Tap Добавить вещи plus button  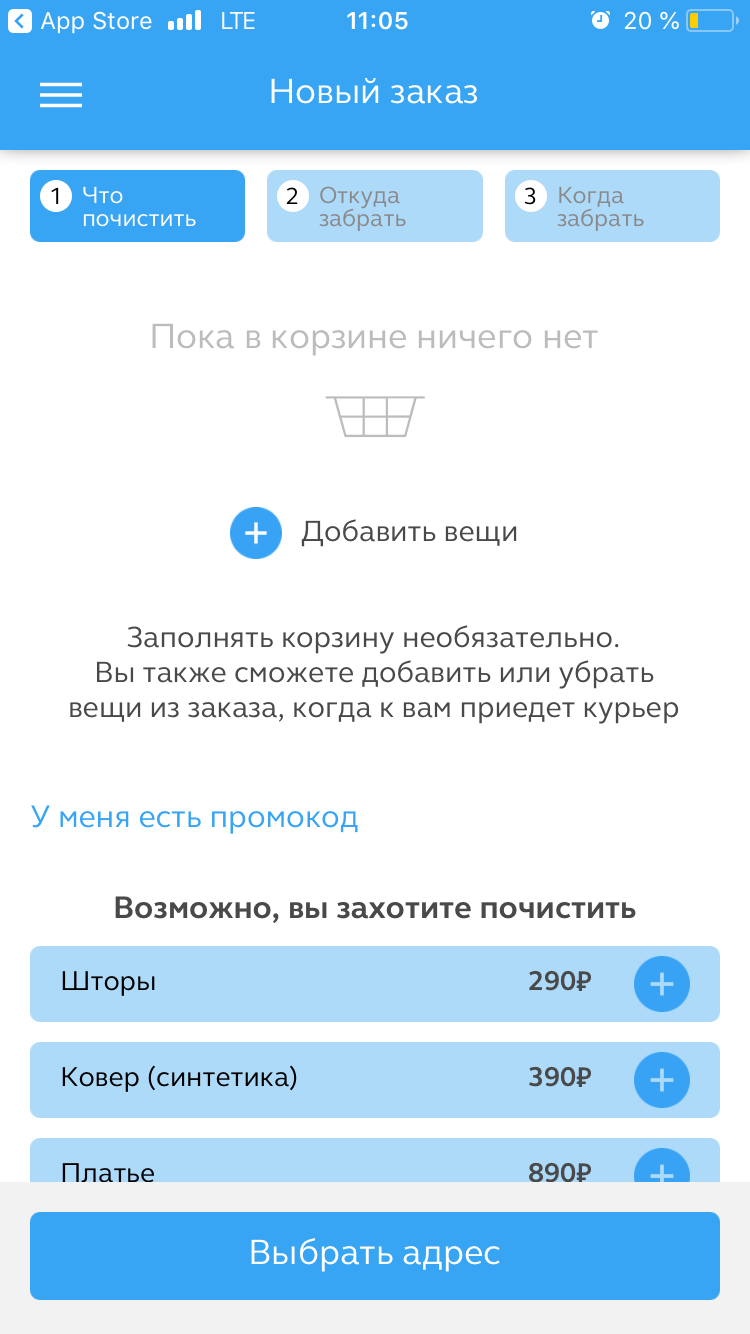(256, 532)
